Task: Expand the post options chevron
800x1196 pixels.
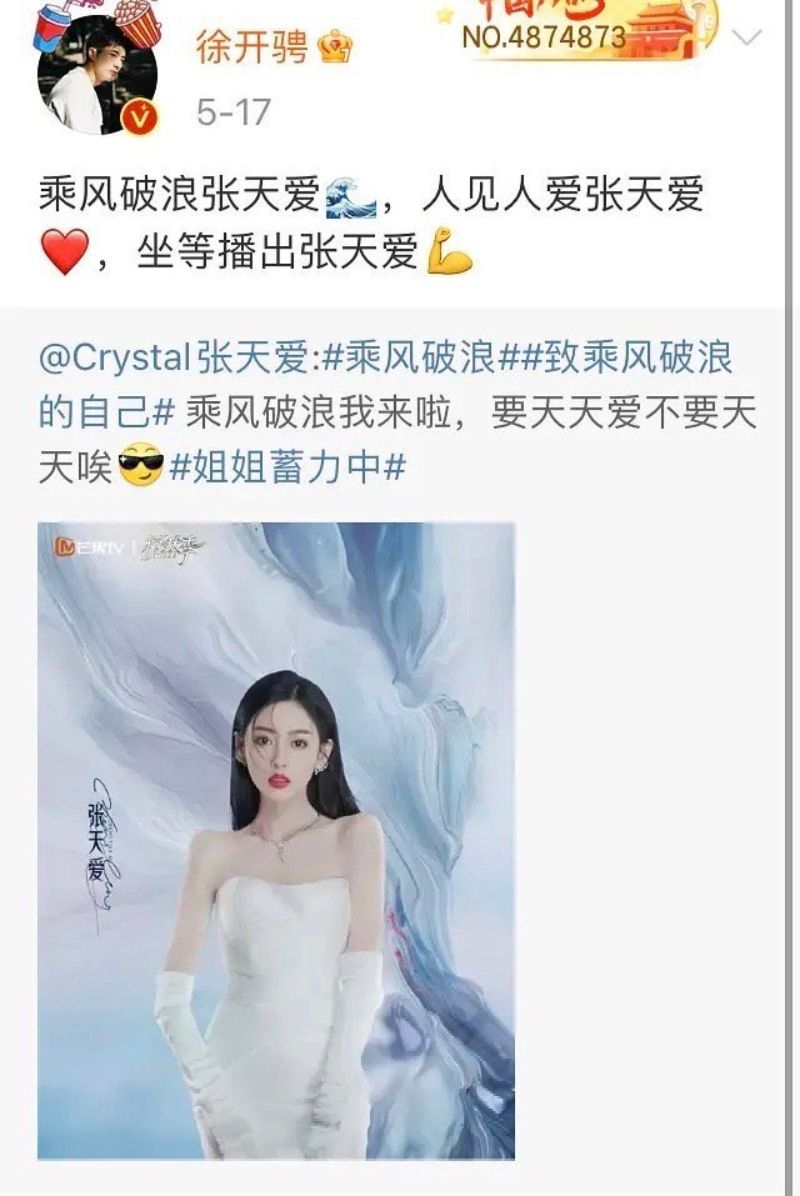Action: coord(747,39)
